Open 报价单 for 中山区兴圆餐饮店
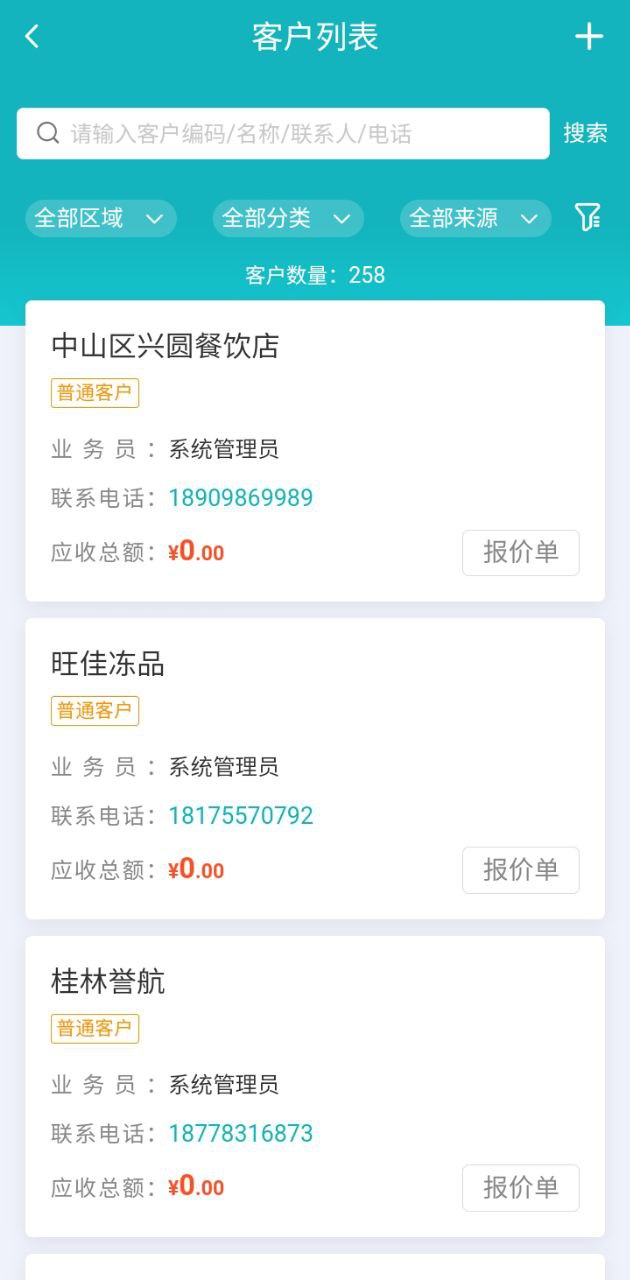This screenshot has width=630, height=1280. click(x=520, y=553)
